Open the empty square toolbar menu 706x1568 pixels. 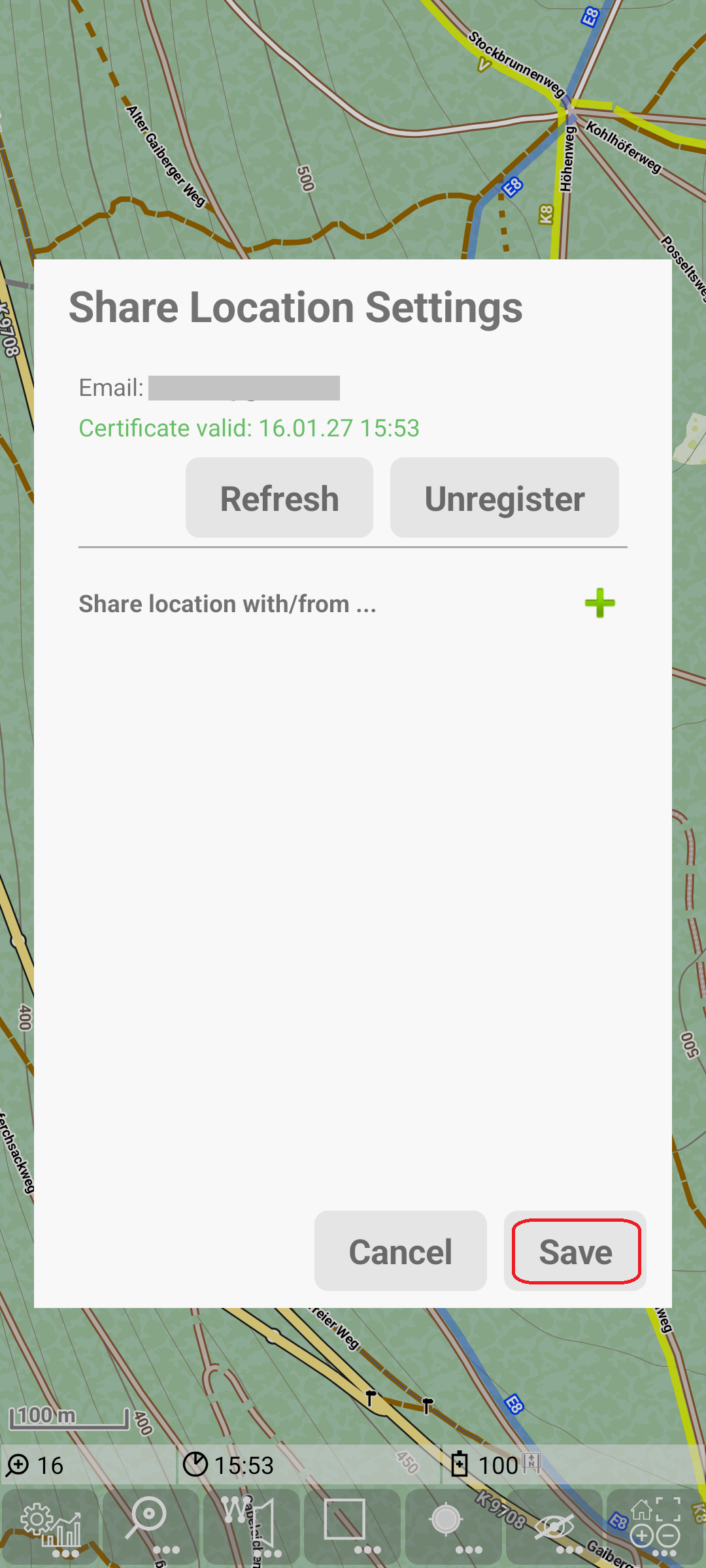tap(352, 1526)
